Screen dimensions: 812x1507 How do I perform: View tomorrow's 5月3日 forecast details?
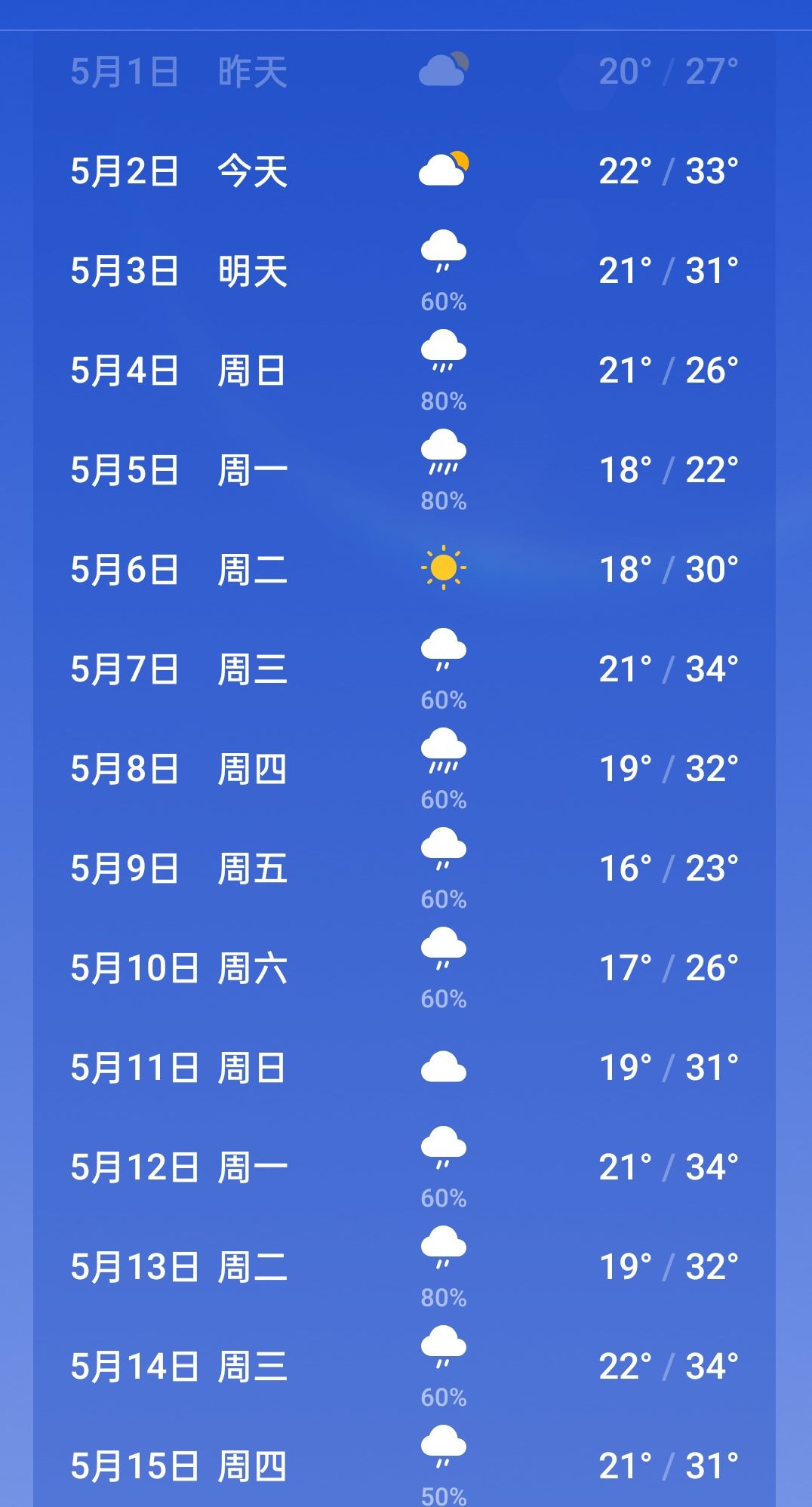[x=404, y=271]
